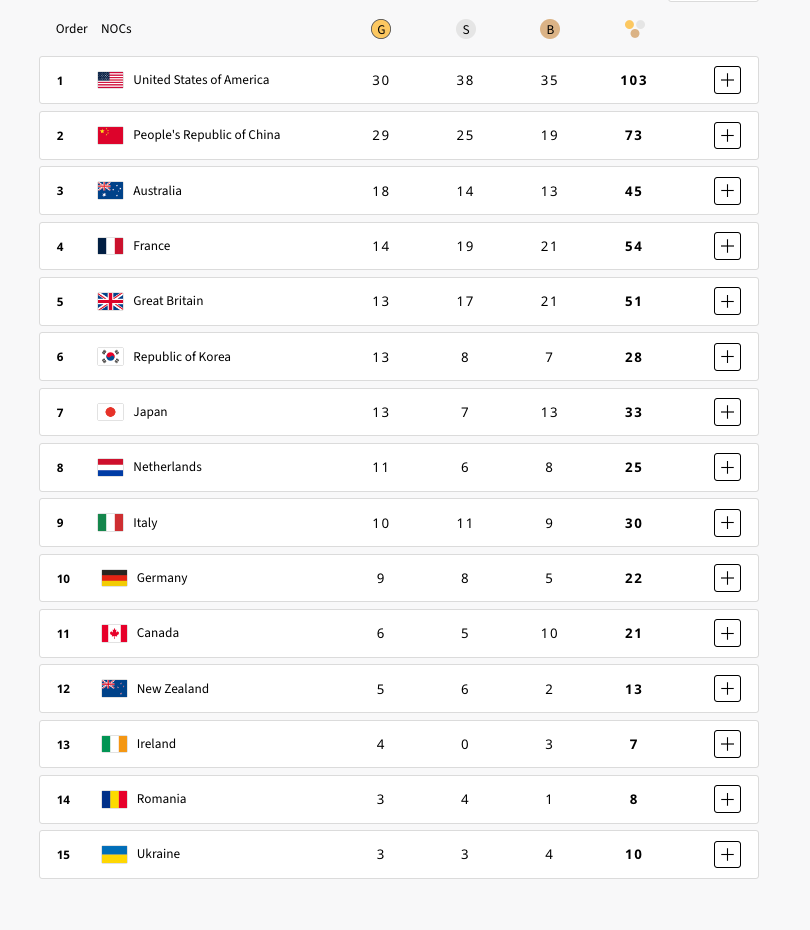The width and height of the screenshot is (810, 930).
Task: Expand the United States of America row
Action: tap(727, 80)
